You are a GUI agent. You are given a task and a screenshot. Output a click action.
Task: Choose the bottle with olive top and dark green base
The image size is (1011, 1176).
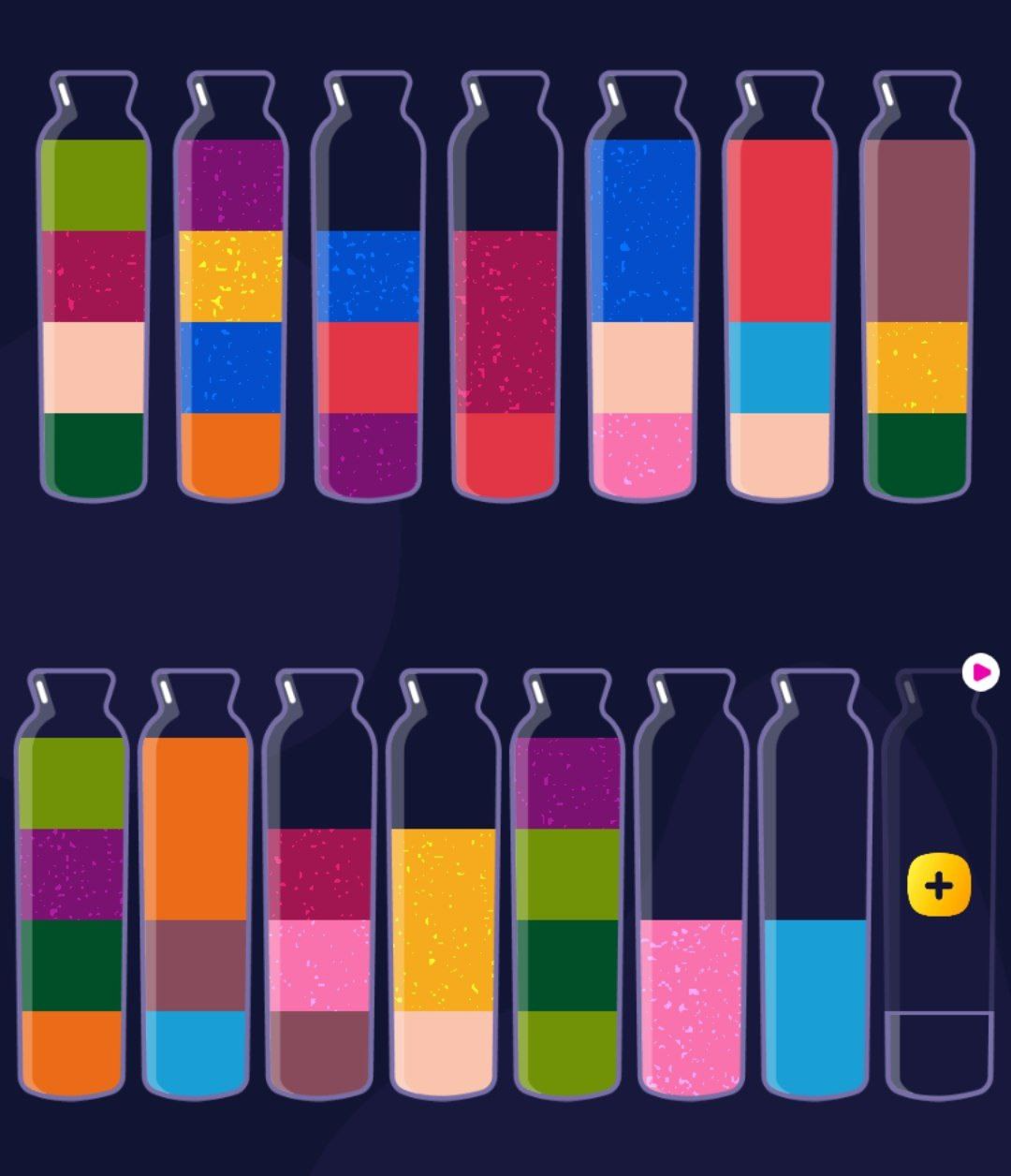[94, 300]
